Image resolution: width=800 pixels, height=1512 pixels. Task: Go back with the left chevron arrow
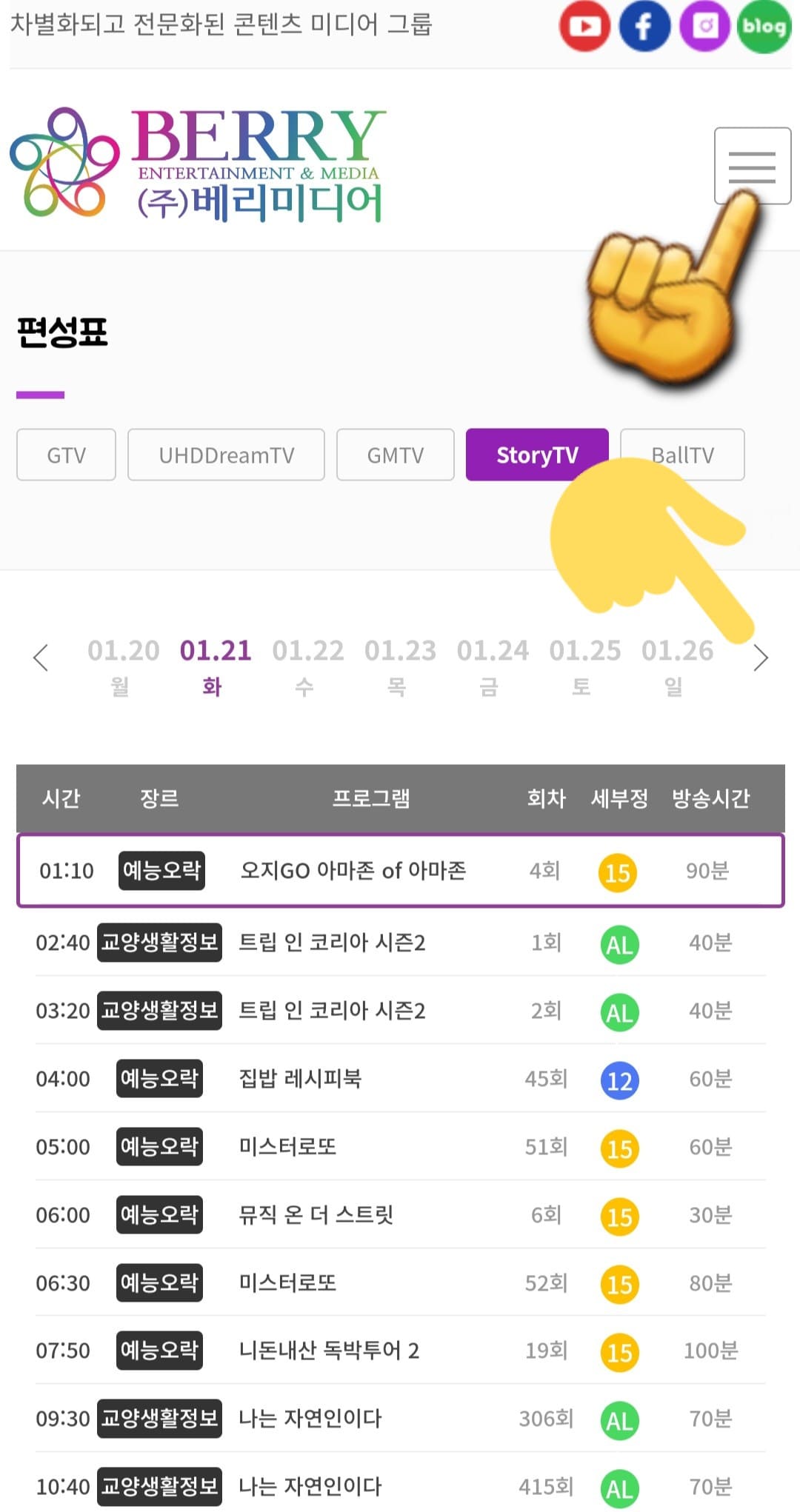coord(41,658)
